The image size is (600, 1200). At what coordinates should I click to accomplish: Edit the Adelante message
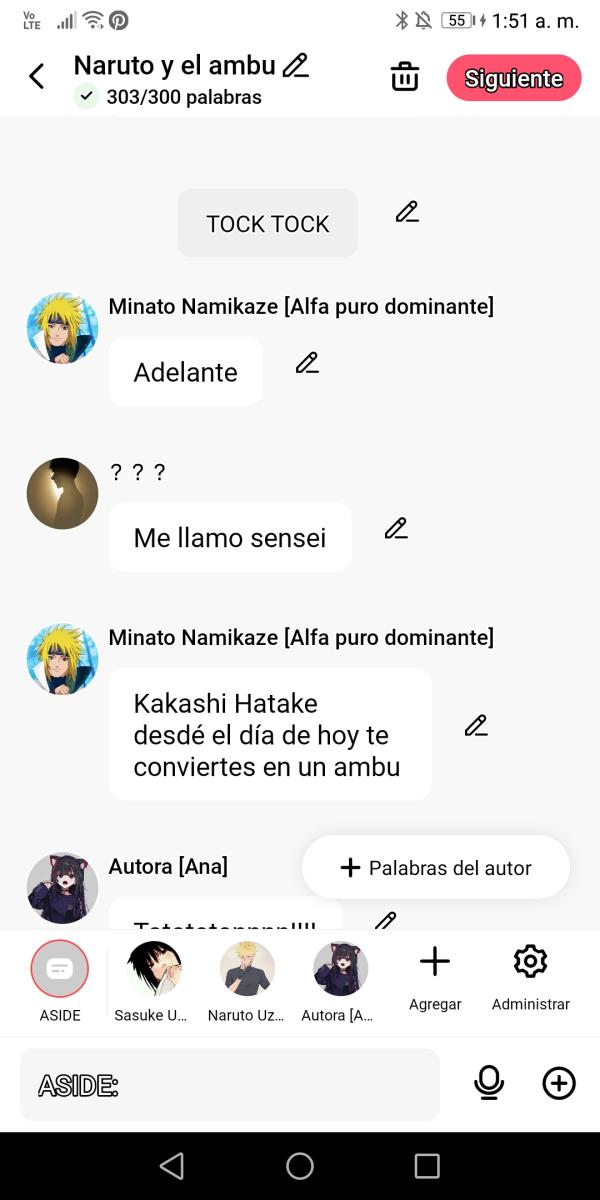point(307,363)
